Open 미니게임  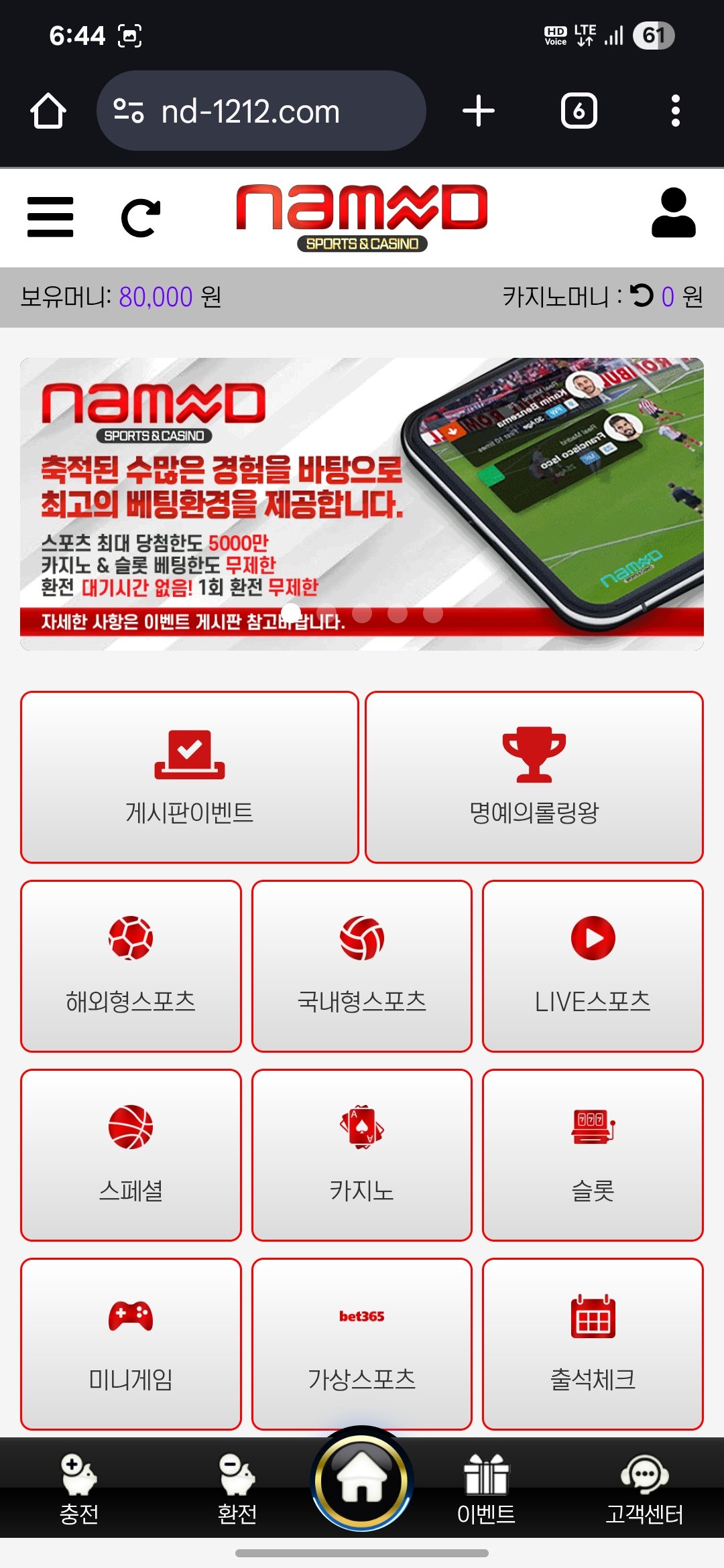coord(131,1344)
